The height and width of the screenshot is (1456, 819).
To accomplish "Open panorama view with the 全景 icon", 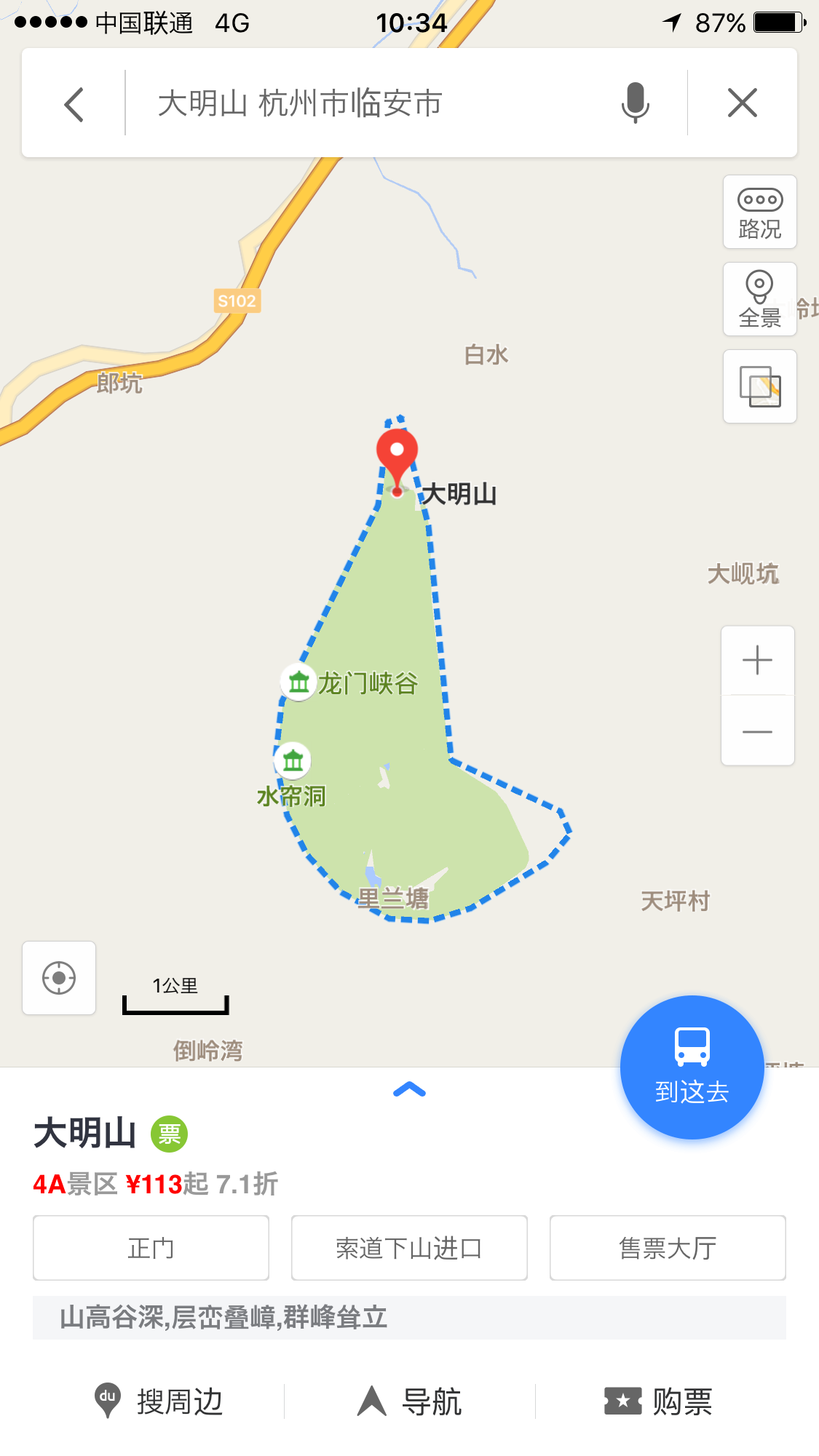I will [x=759, y=298].
